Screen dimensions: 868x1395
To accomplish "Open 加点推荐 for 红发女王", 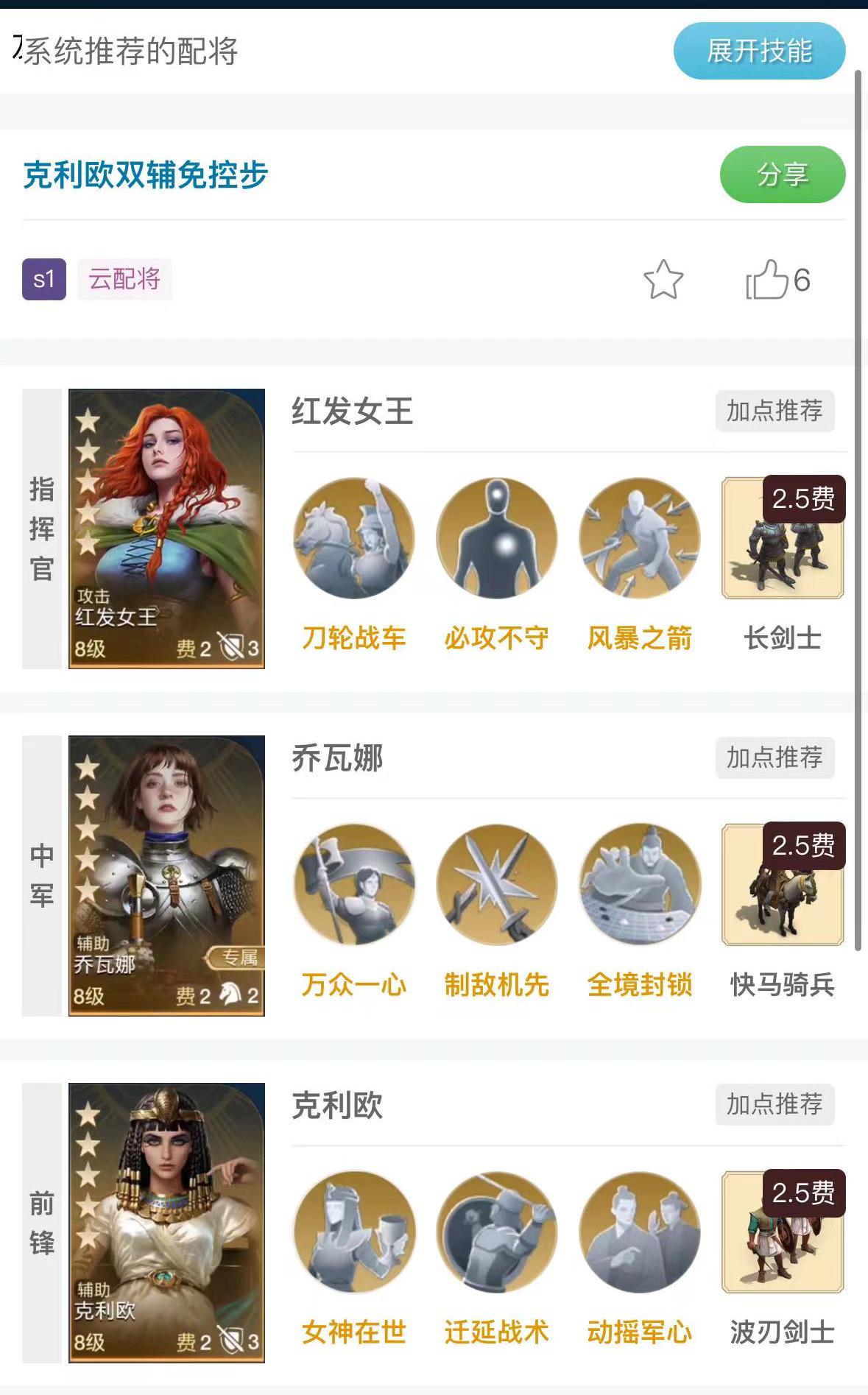I will pos(775,411).
